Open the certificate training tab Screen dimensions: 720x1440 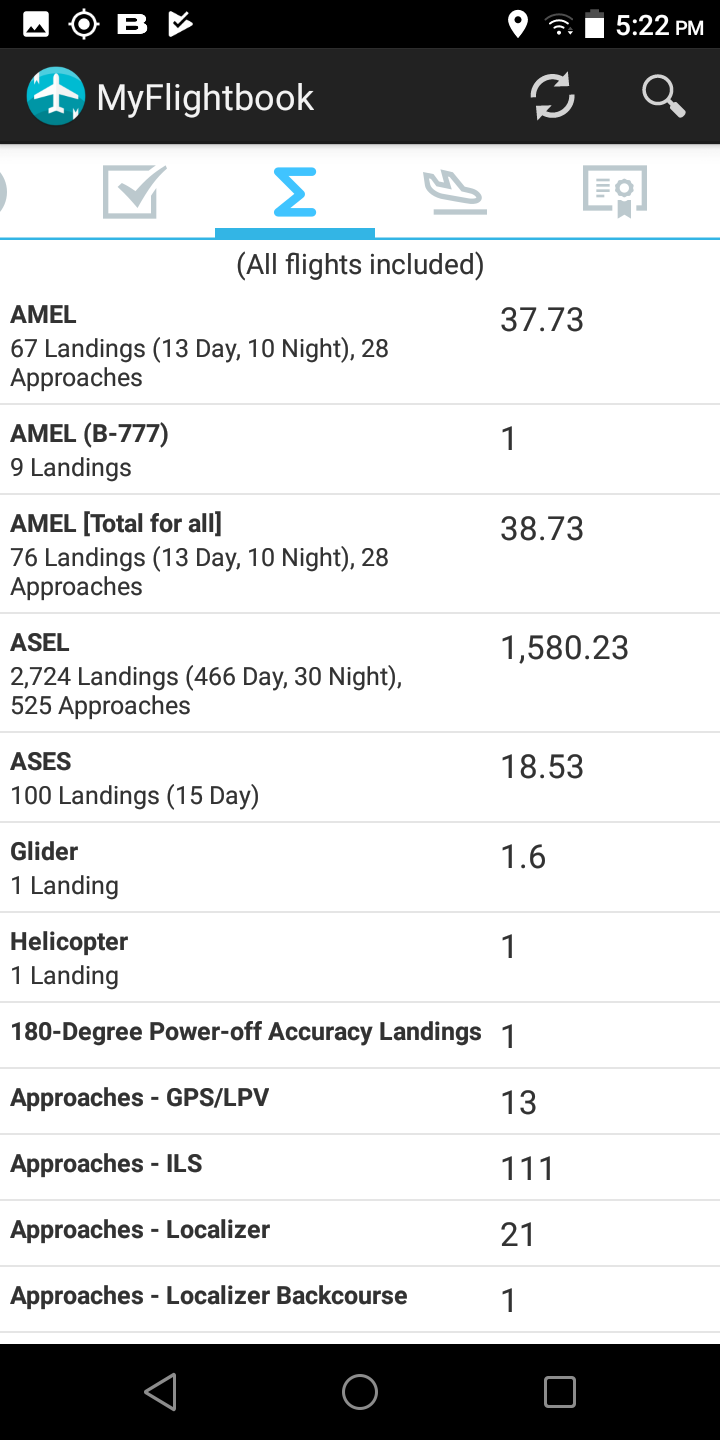[615, 191]
